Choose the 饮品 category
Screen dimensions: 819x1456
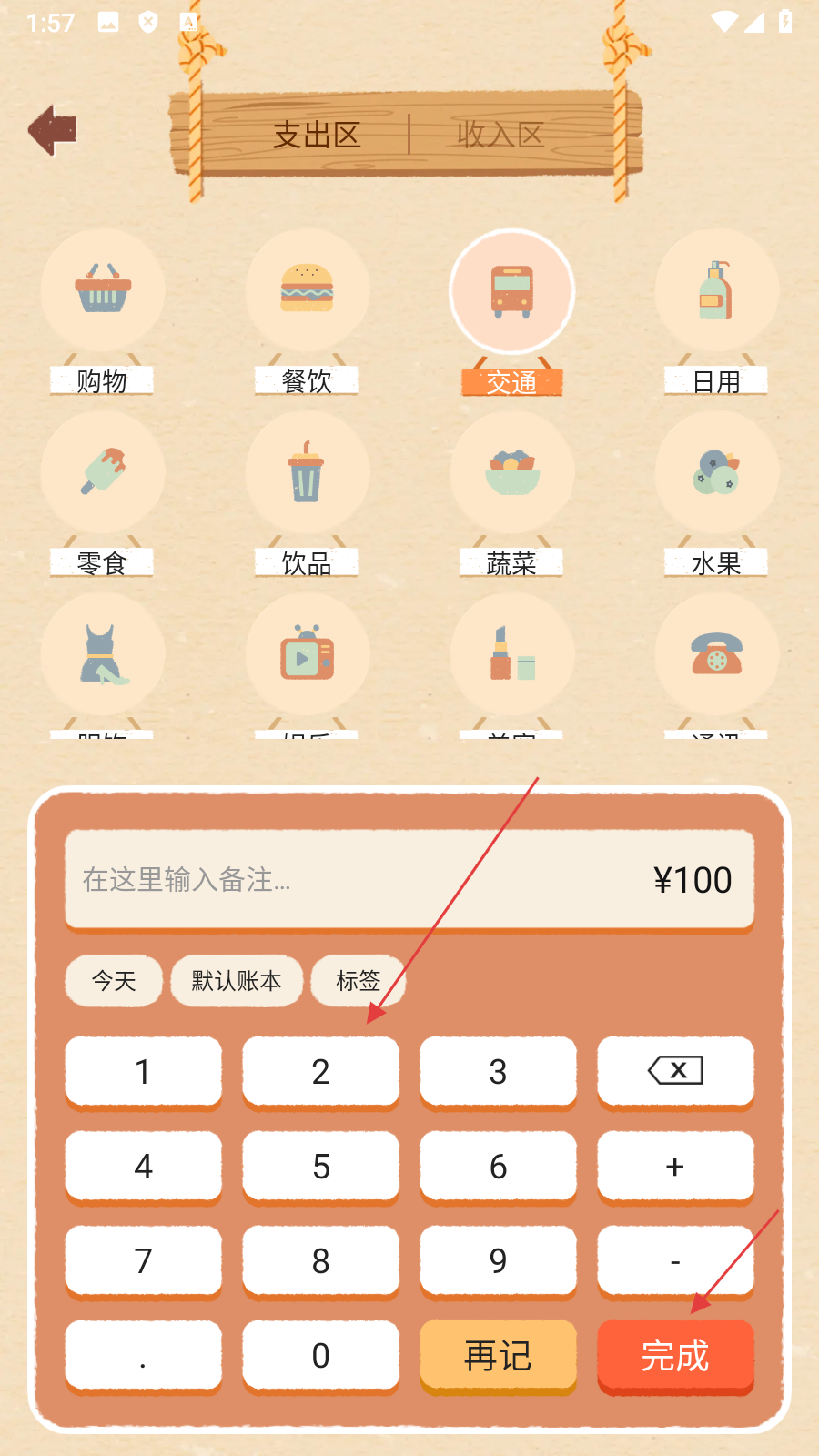308,474
